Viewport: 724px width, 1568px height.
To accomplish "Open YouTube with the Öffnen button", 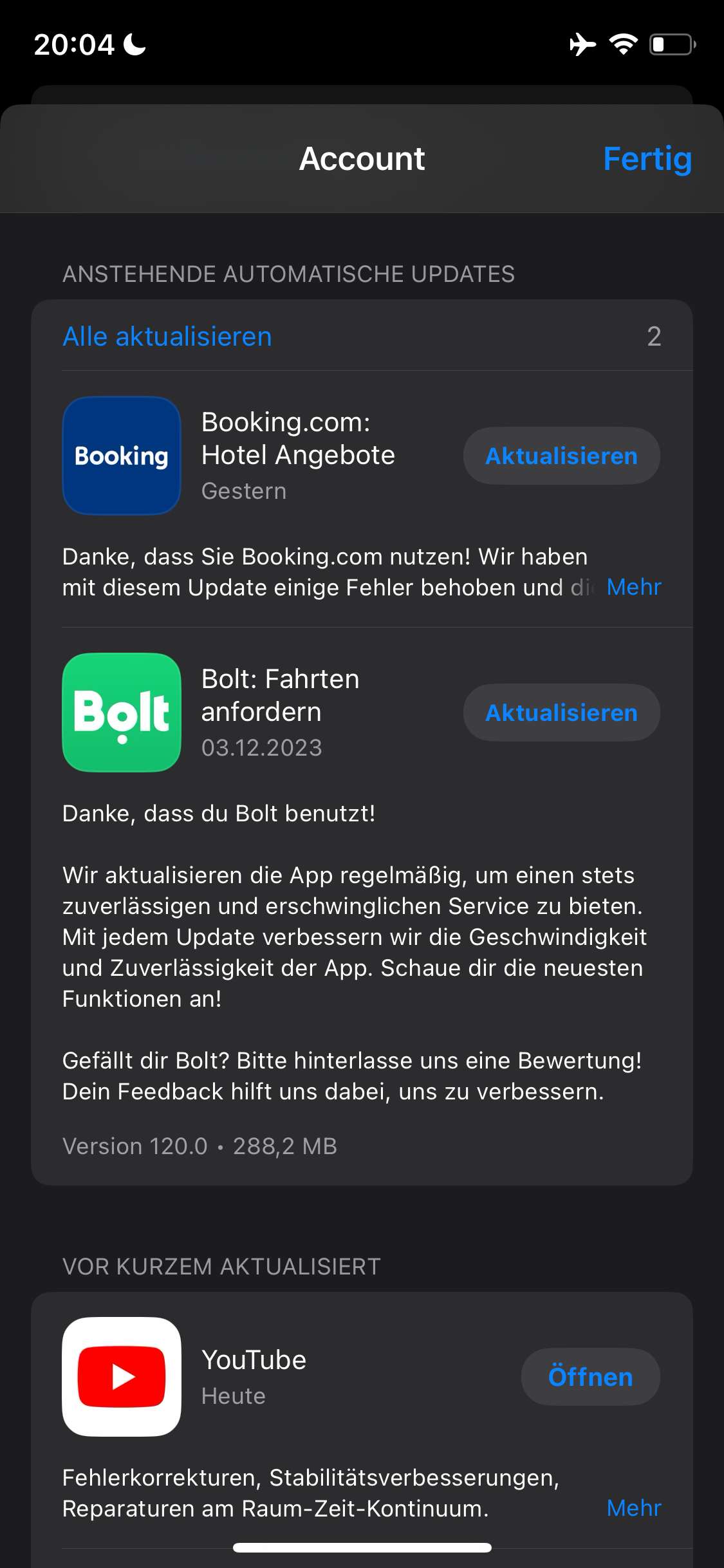I will coord(590,1377).
